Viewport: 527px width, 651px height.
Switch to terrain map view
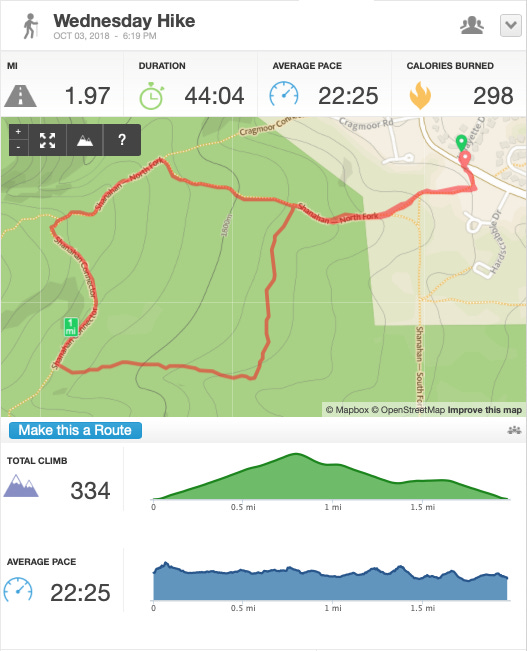coord(85,140)
